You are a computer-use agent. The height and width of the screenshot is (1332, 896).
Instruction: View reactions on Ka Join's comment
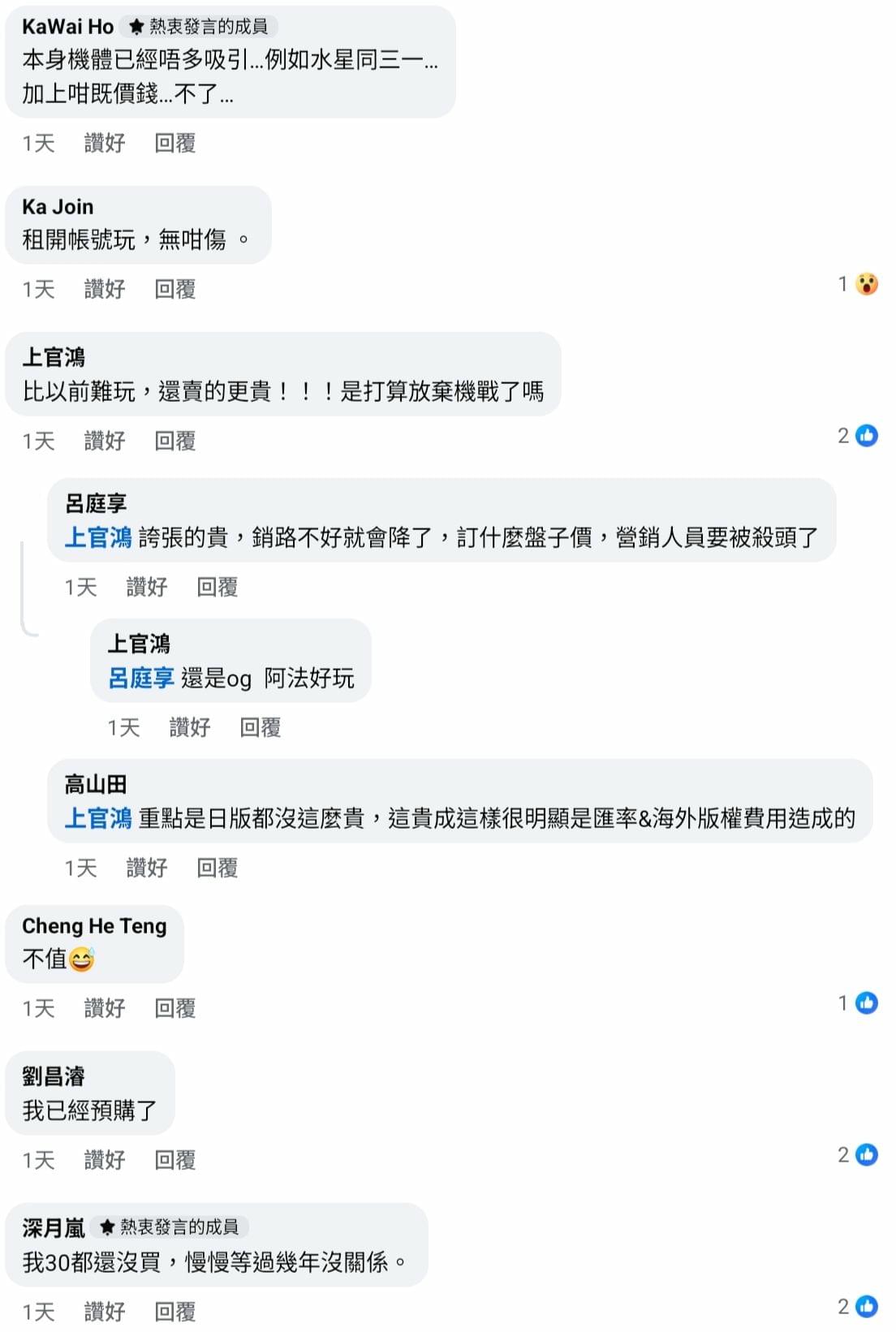tap(859, 284)
